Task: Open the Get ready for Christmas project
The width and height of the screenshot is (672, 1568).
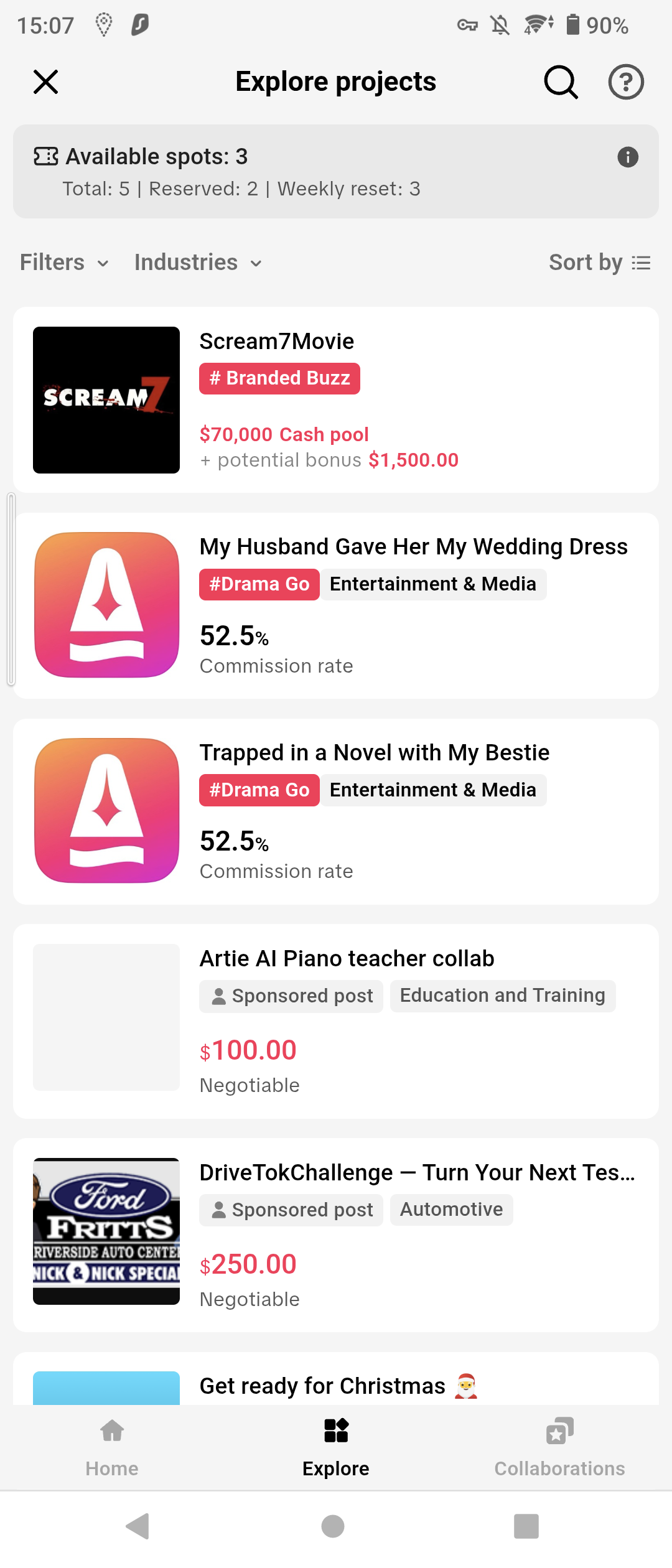Action: click(x=336, y=1385)
